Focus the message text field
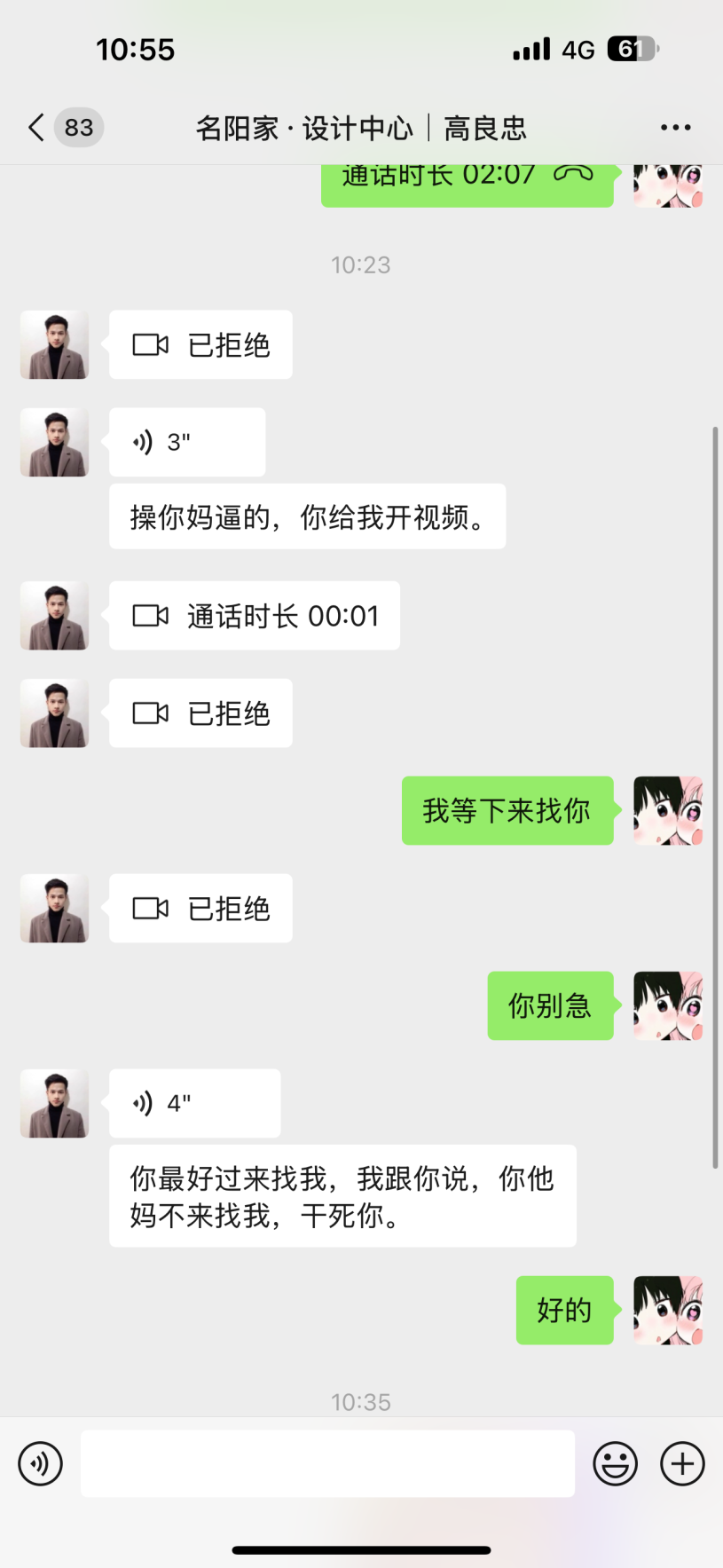Screen dimensions: 723x1568 point(327,1463)
